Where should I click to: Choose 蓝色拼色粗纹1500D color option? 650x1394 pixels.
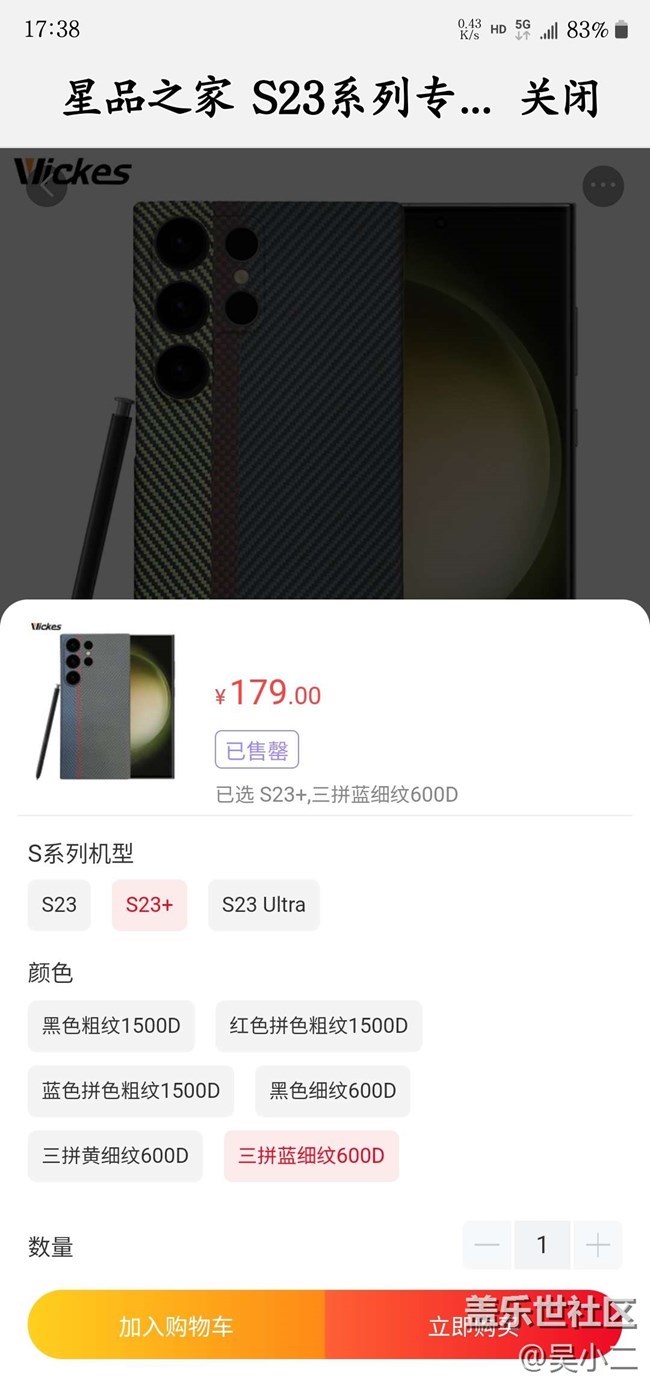[x=131, y=1091]
